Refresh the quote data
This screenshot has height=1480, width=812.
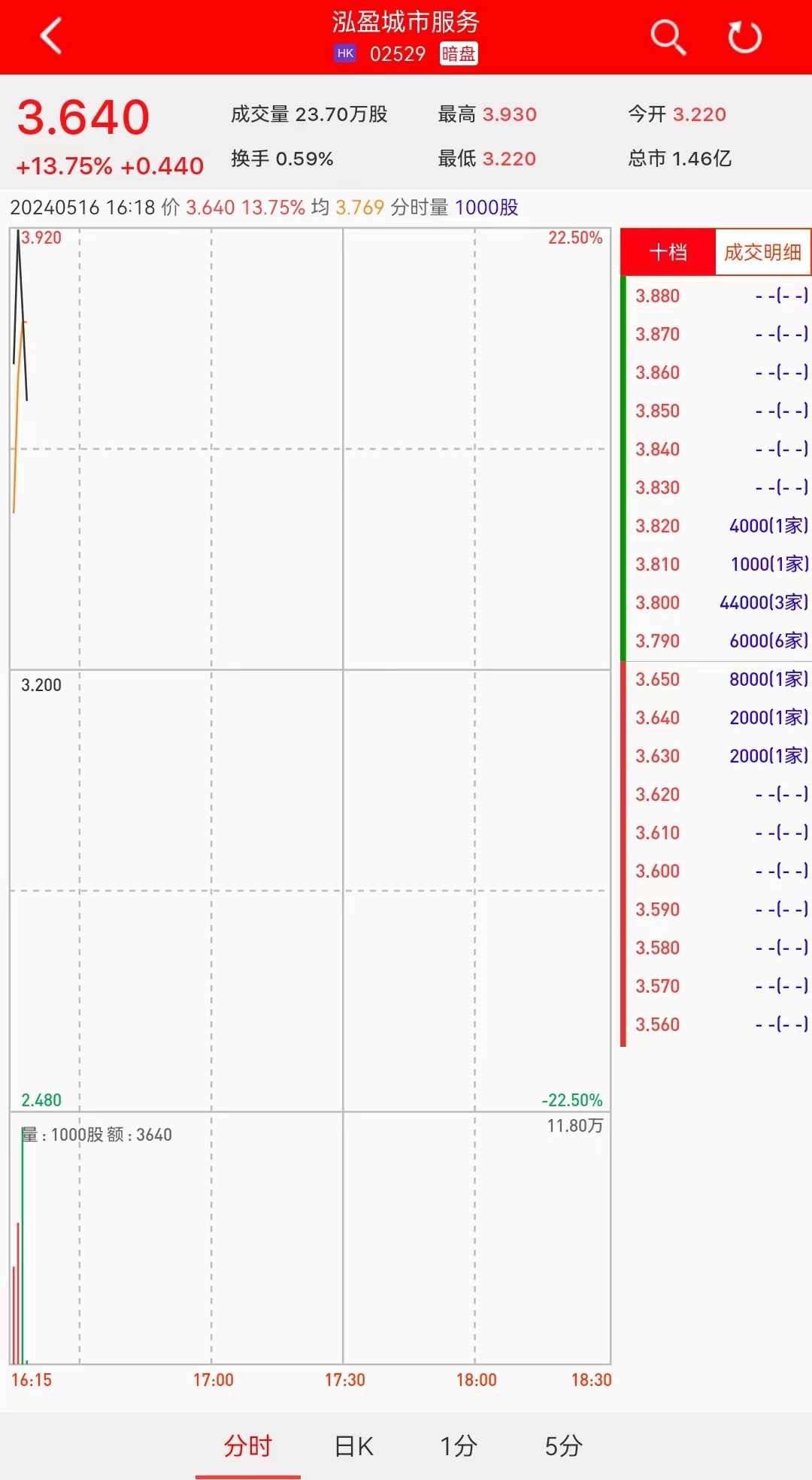(x=744, y=36)
